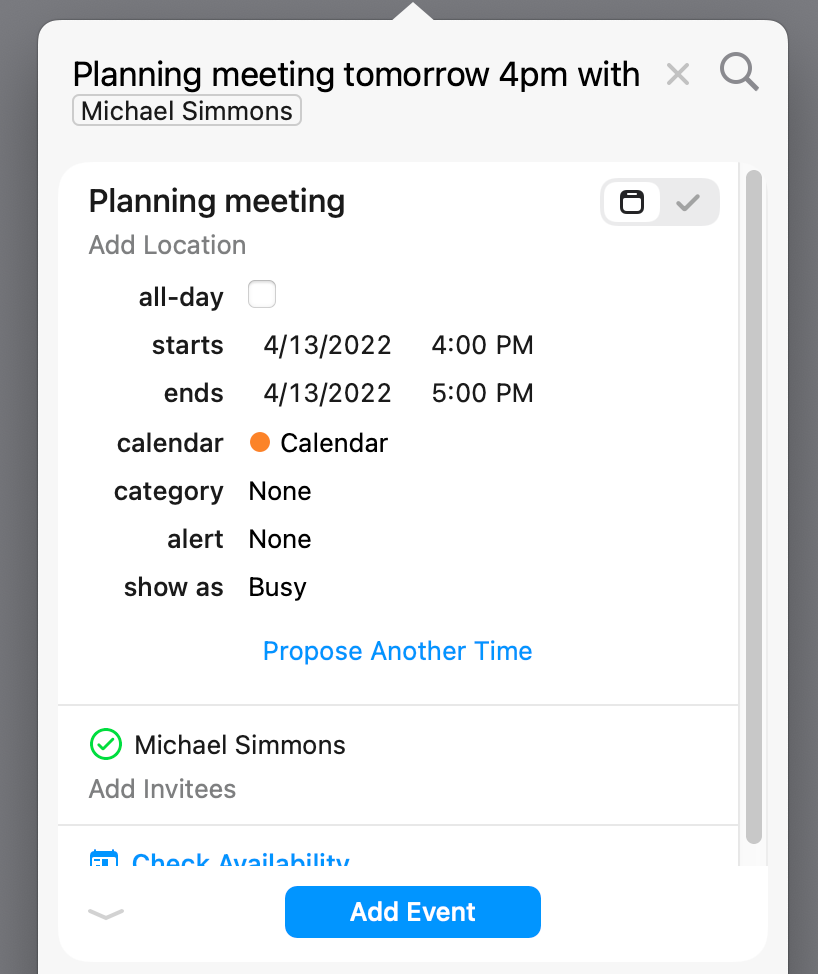
Task: Enable the all-day checkbox
Action: click(x=261, y=294)
